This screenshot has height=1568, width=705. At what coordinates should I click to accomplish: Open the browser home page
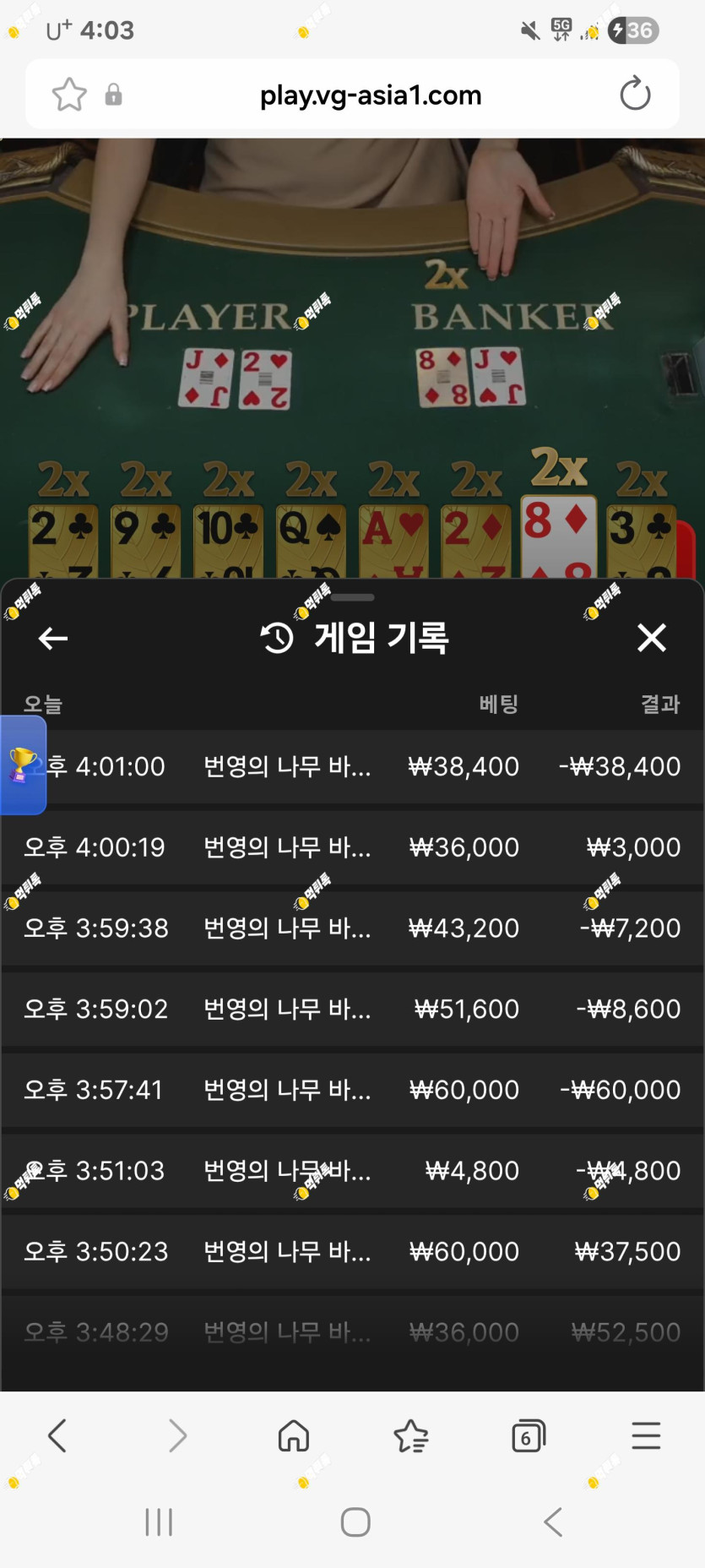(294, 1435)
